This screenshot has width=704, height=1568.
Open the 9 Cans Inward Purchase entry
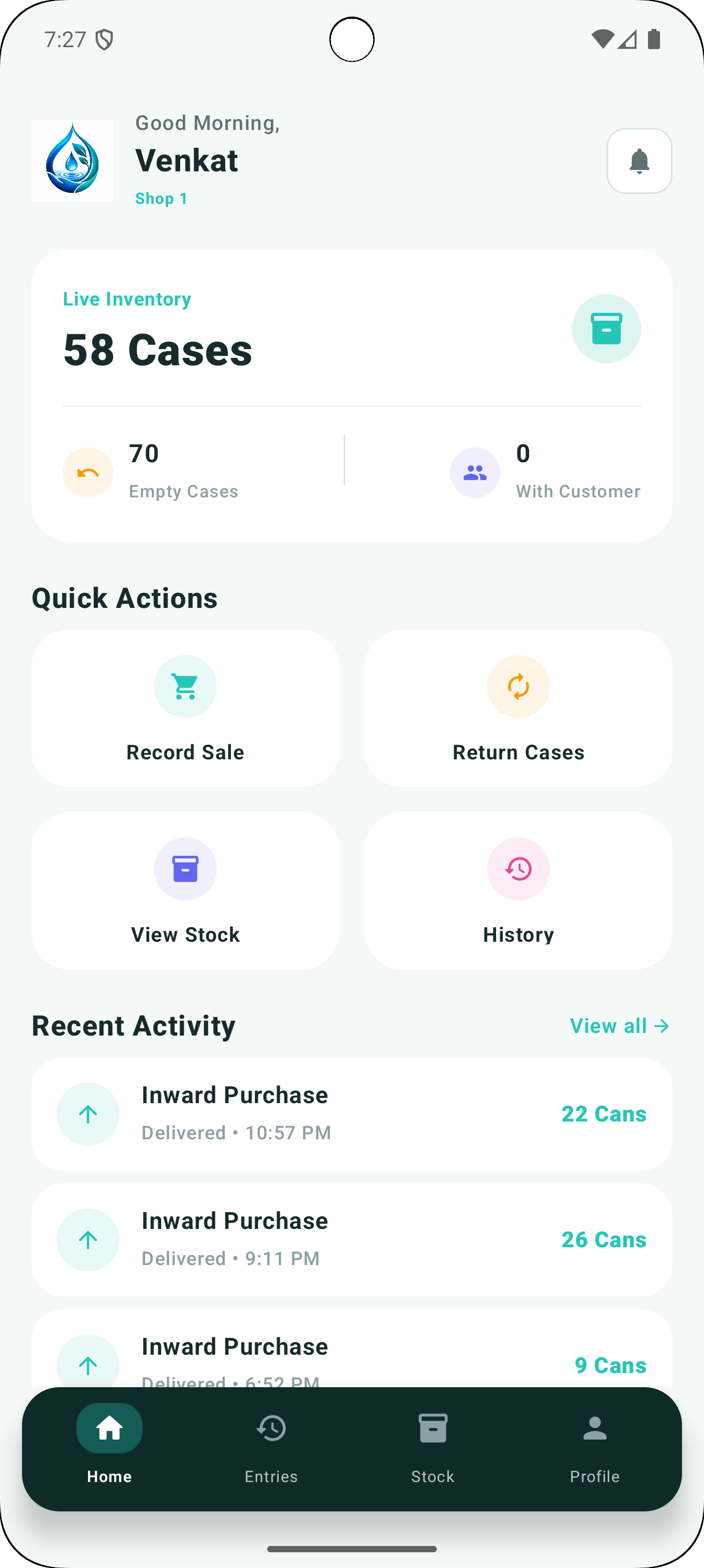pyautogui.click(x=351, y=1349)
